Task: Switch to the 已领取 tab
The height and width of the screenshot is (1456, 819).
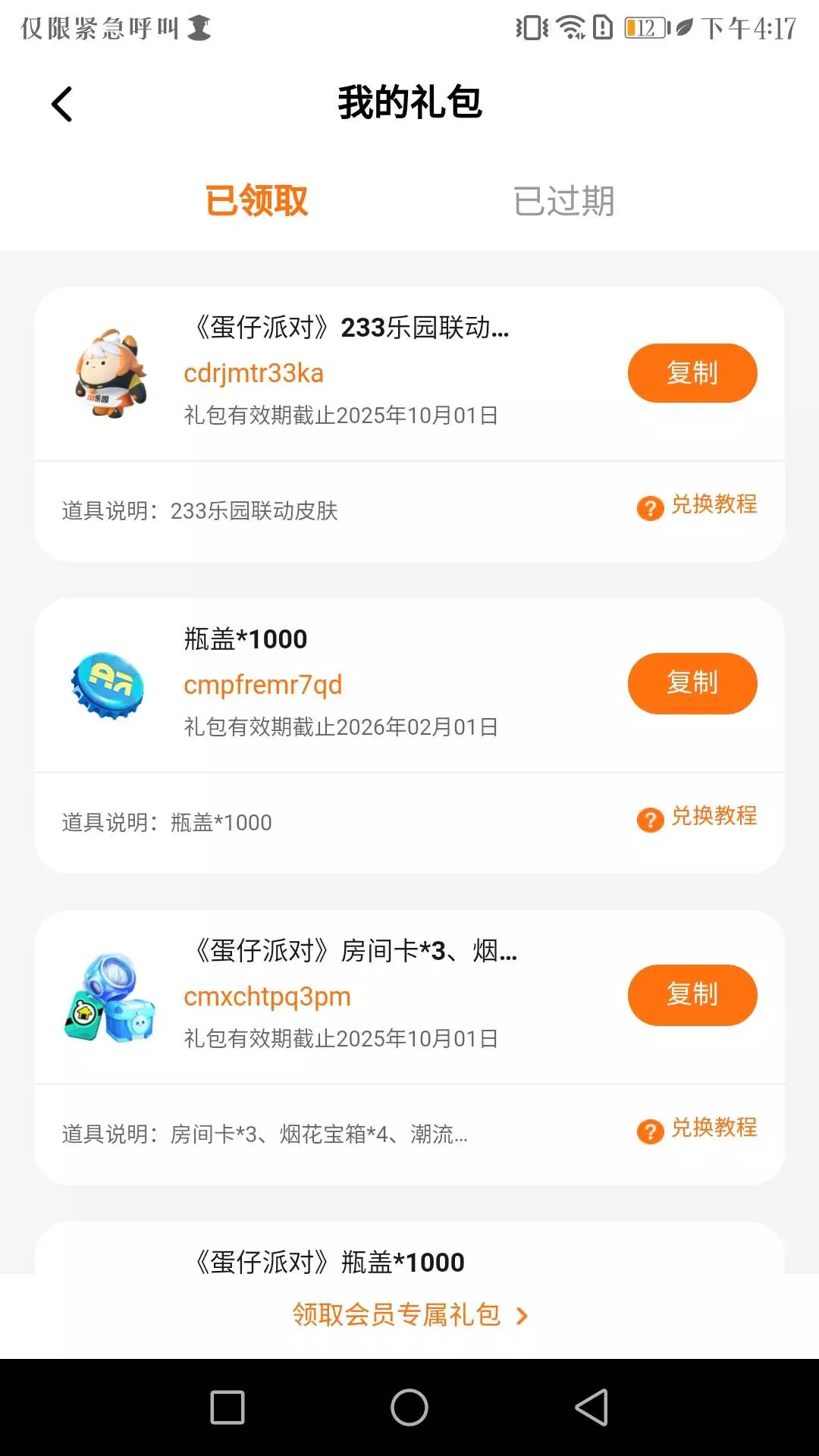Action: point(256,201)
